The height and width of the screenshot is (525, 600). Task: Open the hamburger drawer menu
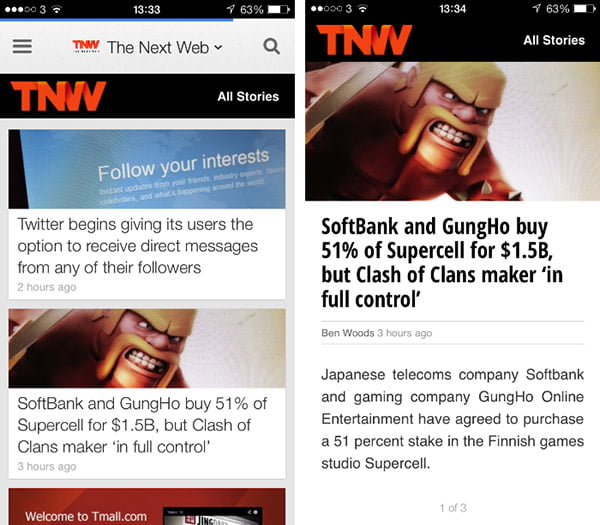click(22, 47)
